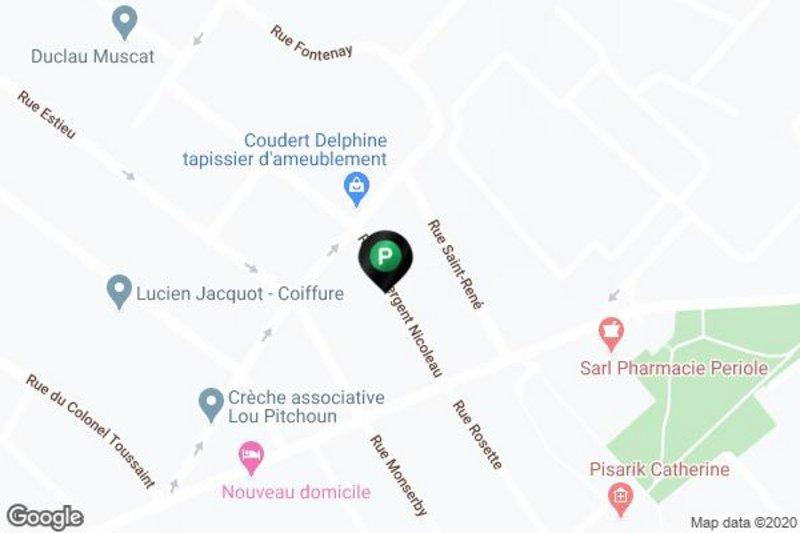Select the Pisarik Catherine pin
800x533 pixels.
pos(620,494)
